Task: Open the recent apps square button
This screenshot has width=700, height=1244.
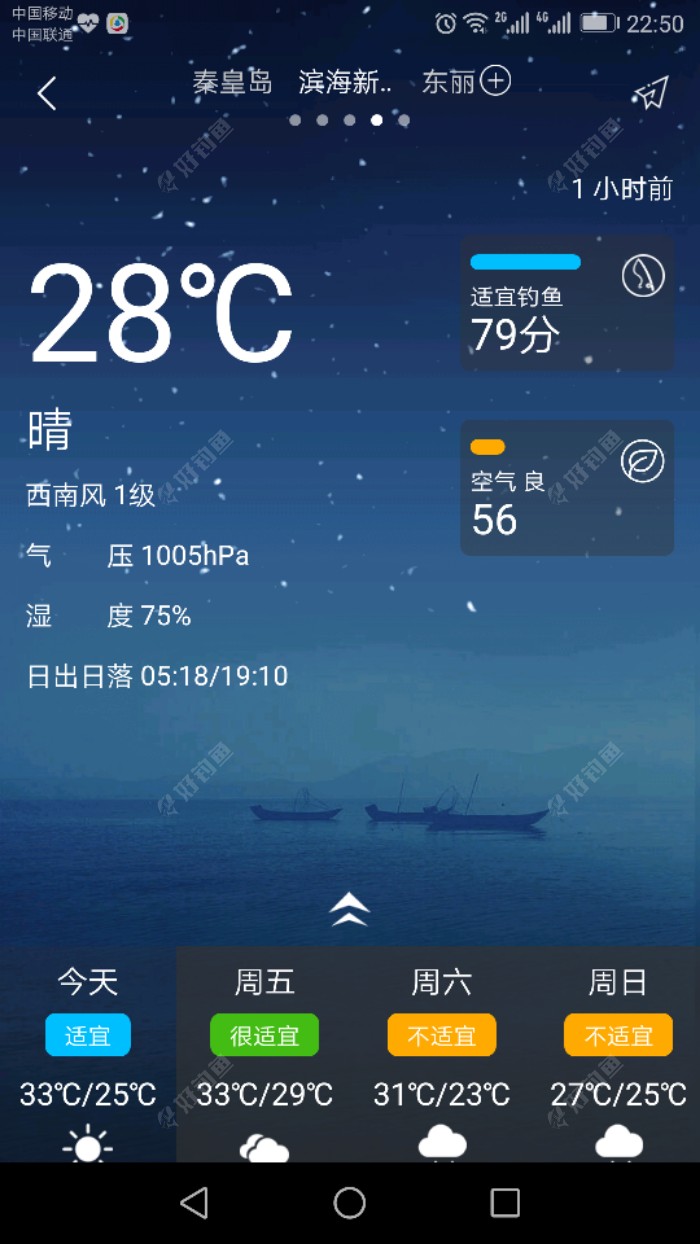Action: (505, 1203)
